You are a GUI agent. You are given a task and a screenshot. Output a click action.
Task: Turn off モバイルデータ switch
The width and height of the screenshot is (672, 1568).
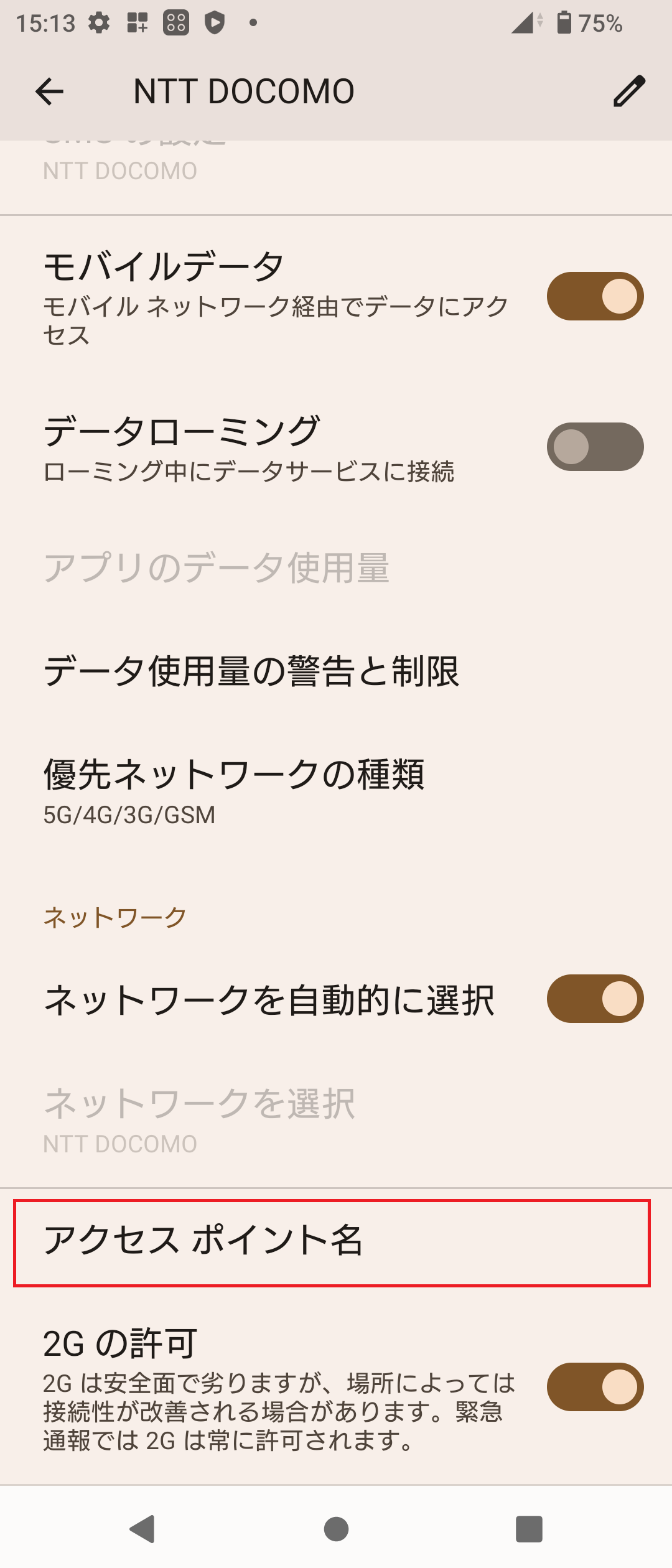595,296
